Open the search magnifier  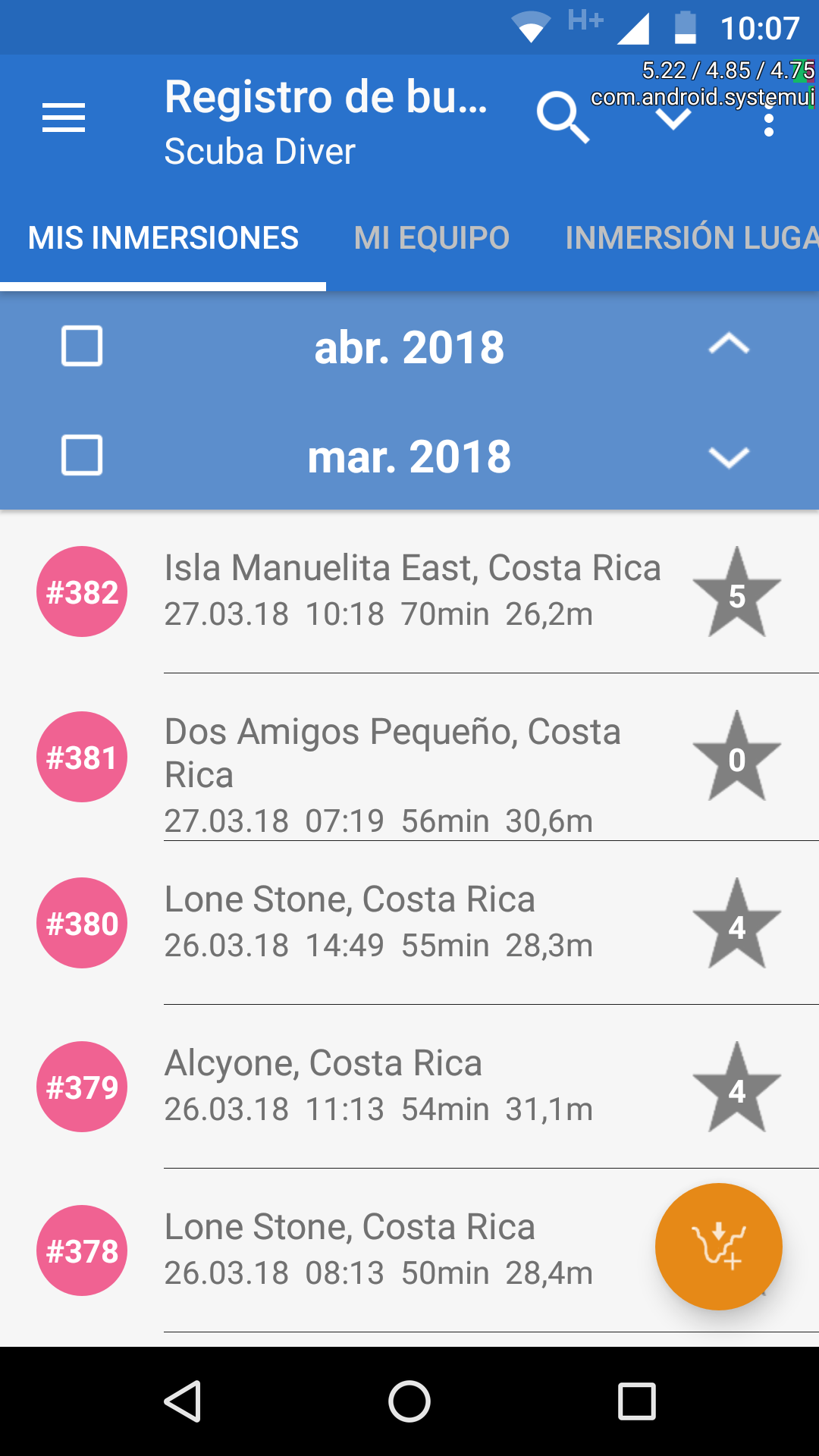tap(562, 118)
